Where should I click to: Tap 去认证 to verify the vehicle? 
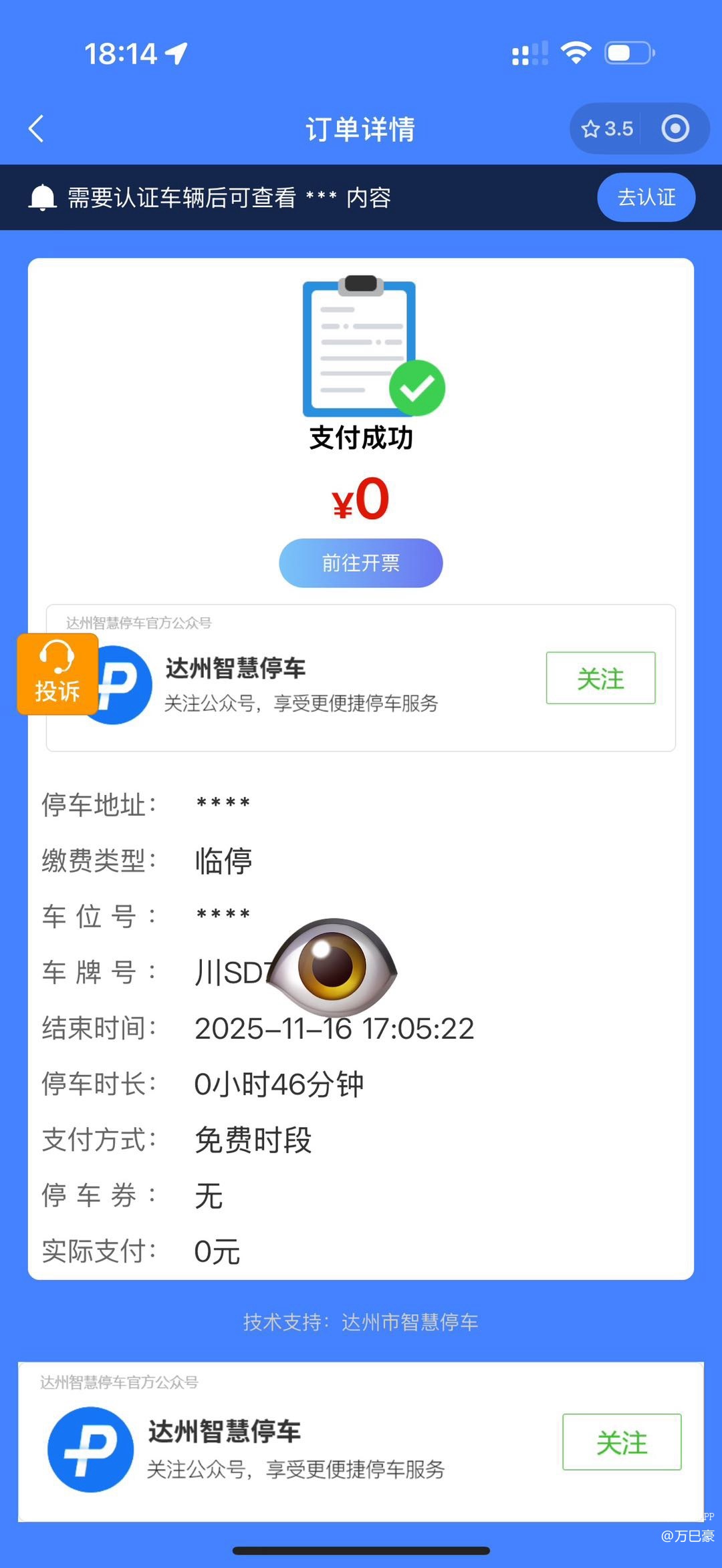click(x=646, y=197)
